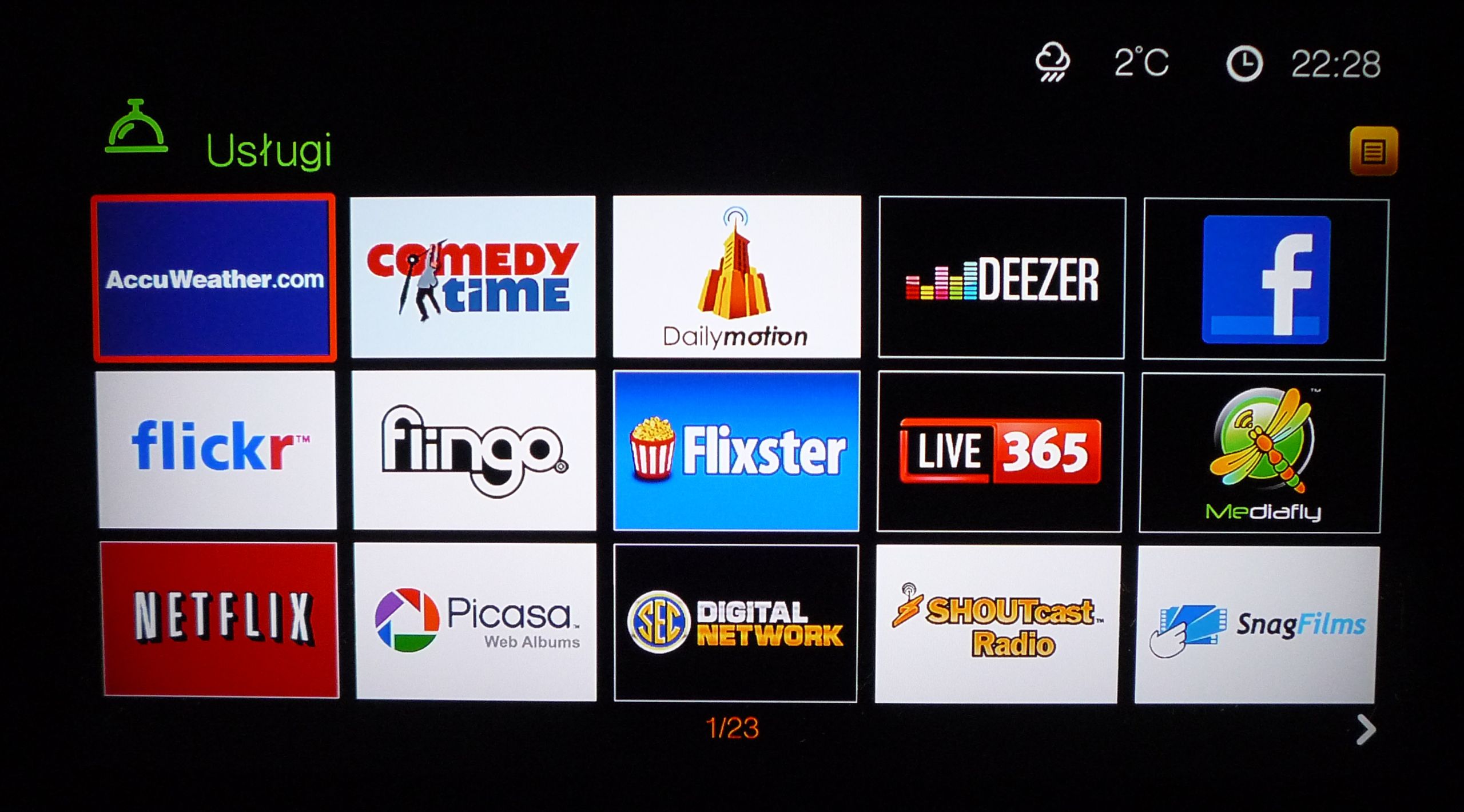Viewport: 1464px width, 812px height.
Task: Select the Mediafly service
Action: coord(1262,453)
